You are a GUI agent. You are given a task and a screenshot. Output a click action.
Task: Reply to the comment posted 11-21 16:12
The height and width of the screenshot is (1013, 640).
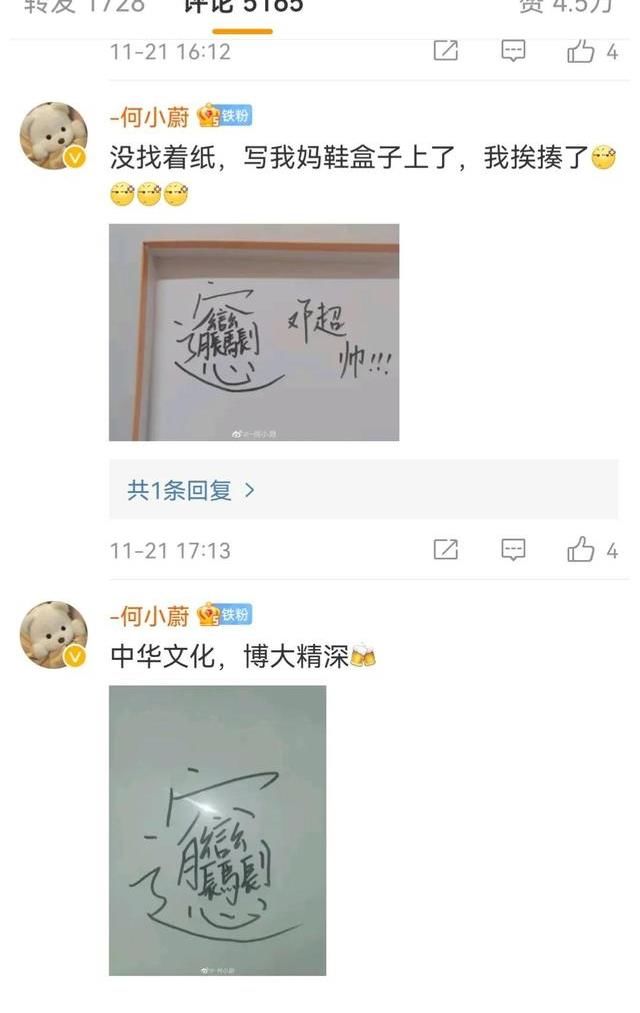[x=513, y=51]
